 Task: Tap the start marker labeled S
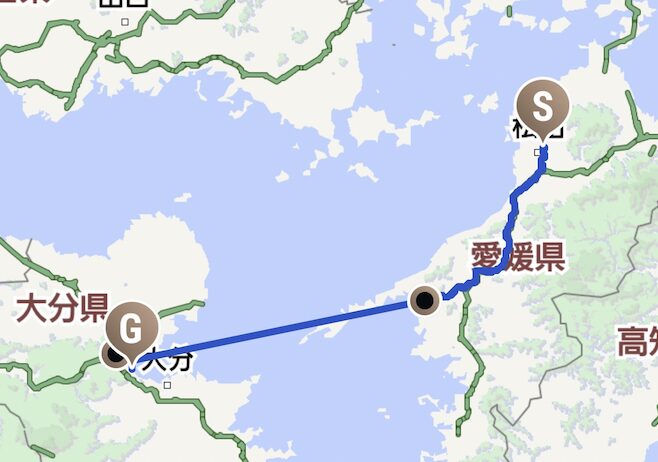point(541,104)
